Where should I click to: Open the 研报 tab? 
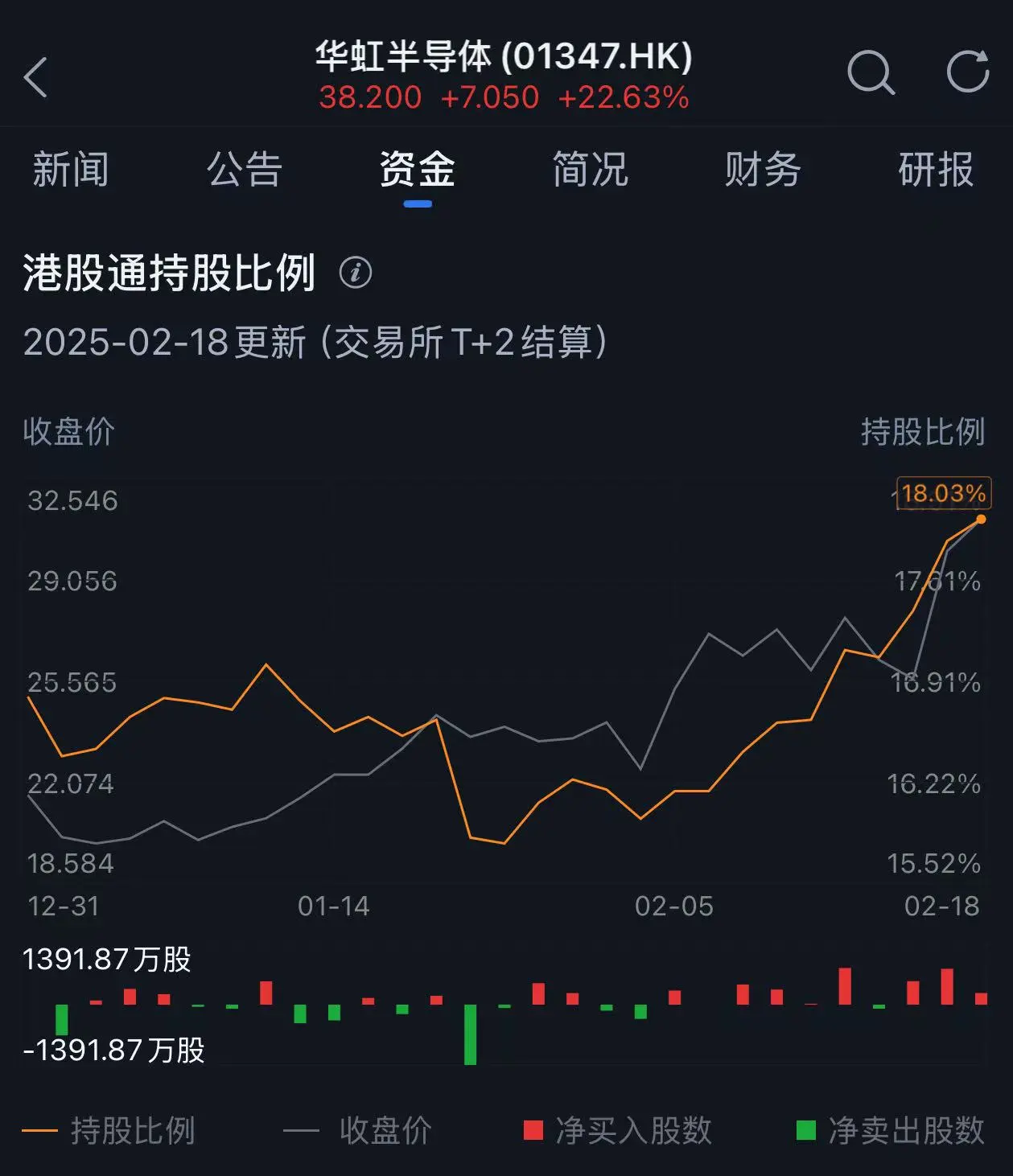point(936,170)
